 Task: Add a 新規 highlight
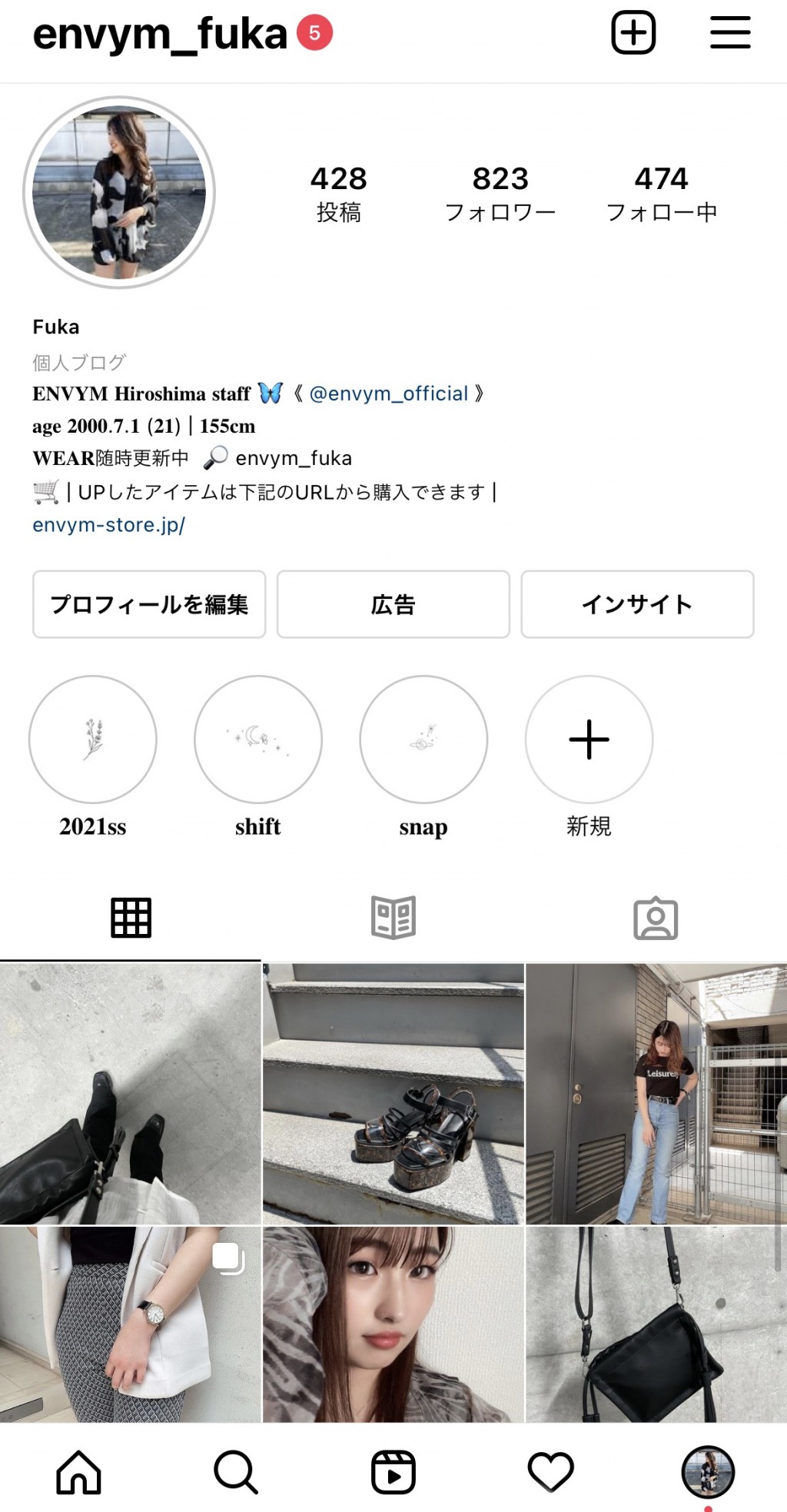(x=589, y=739)
